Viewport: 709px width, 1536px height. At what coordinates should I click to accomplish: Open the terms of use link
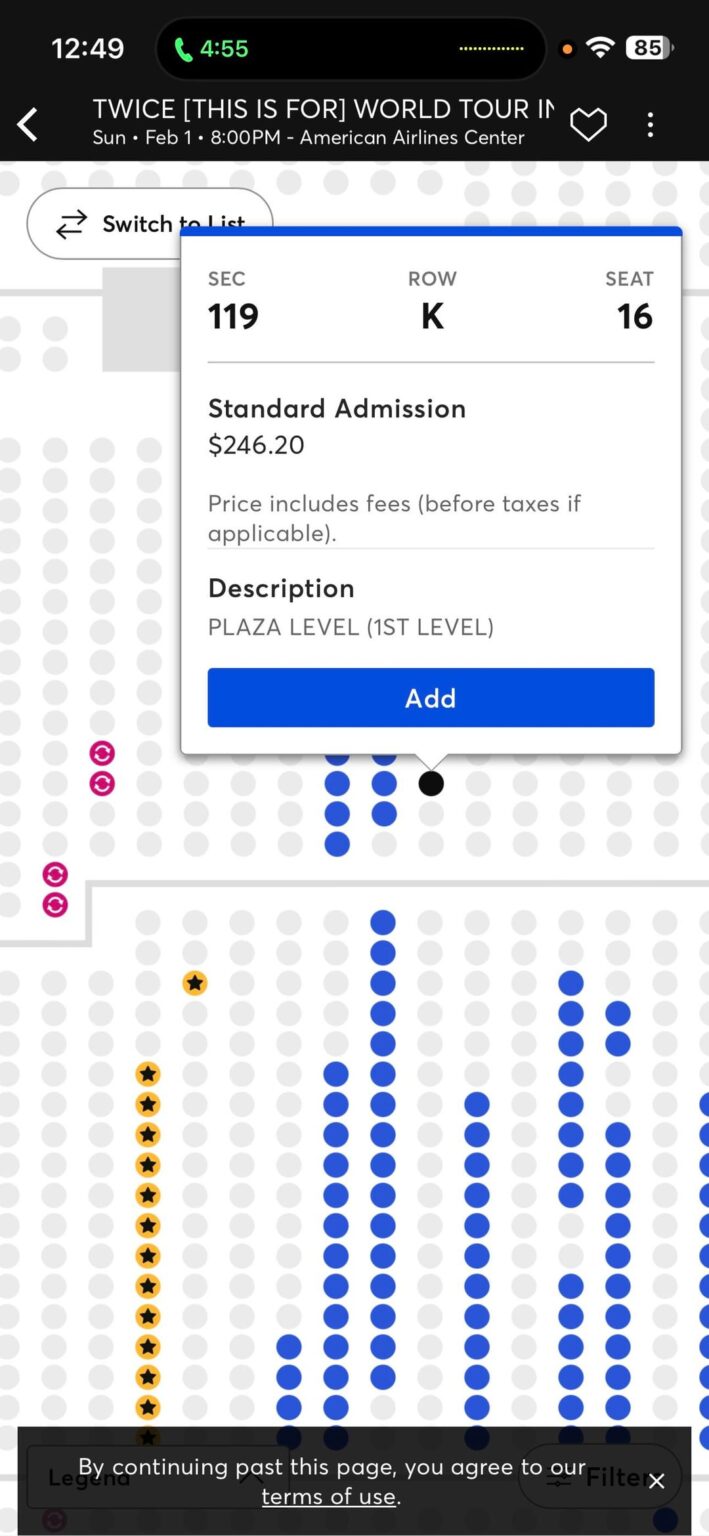click(x=330, y=1497)
